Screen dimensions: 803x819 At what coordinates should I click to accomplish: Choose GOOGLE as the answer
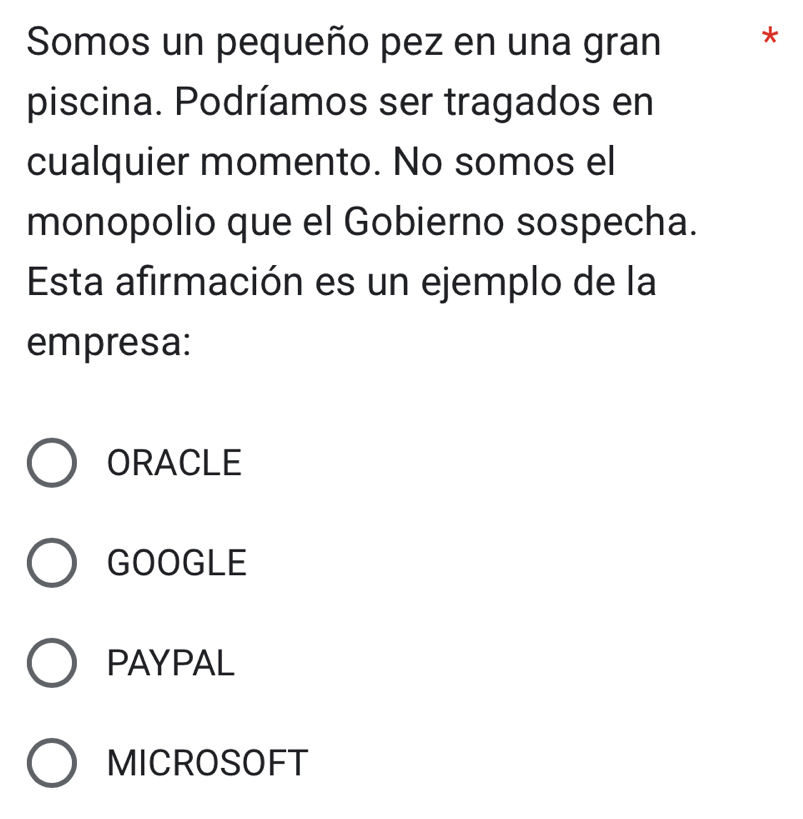click(52, 563)
